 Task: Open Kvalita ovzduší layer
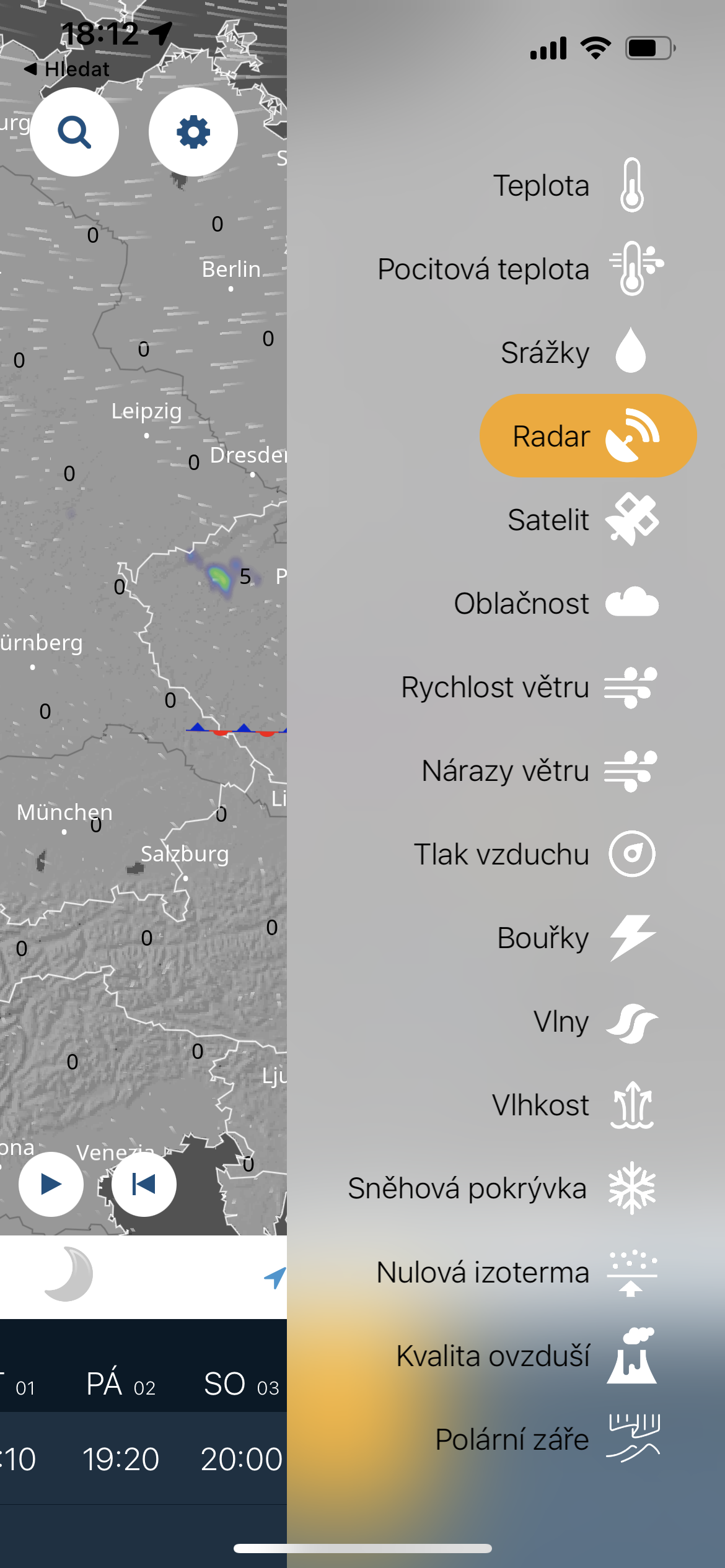[x=527, y=1356]
